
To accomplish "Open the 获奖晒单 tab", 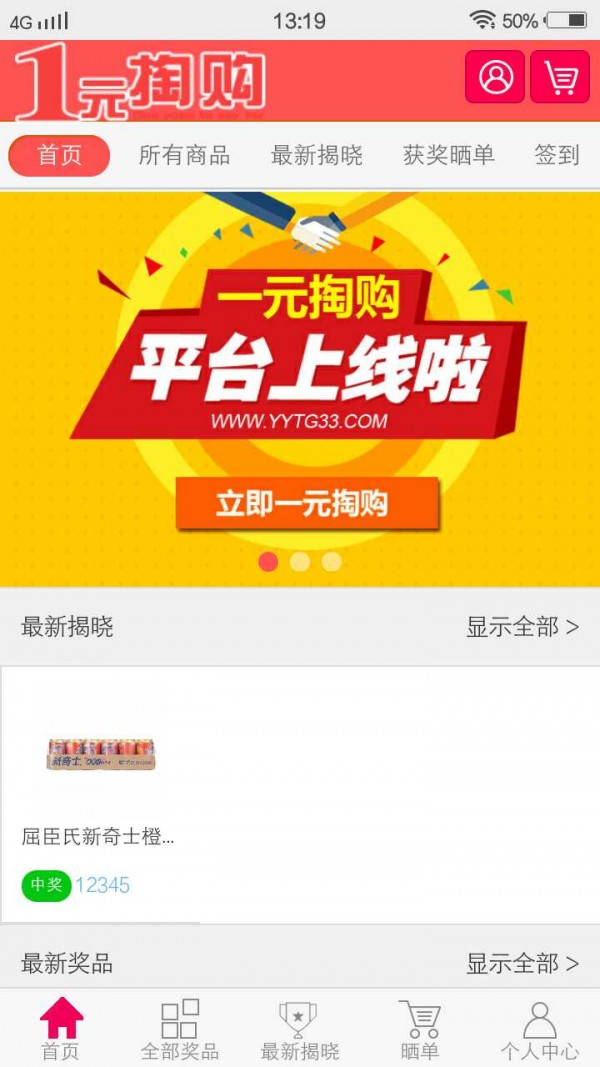I will pos(449,156).
